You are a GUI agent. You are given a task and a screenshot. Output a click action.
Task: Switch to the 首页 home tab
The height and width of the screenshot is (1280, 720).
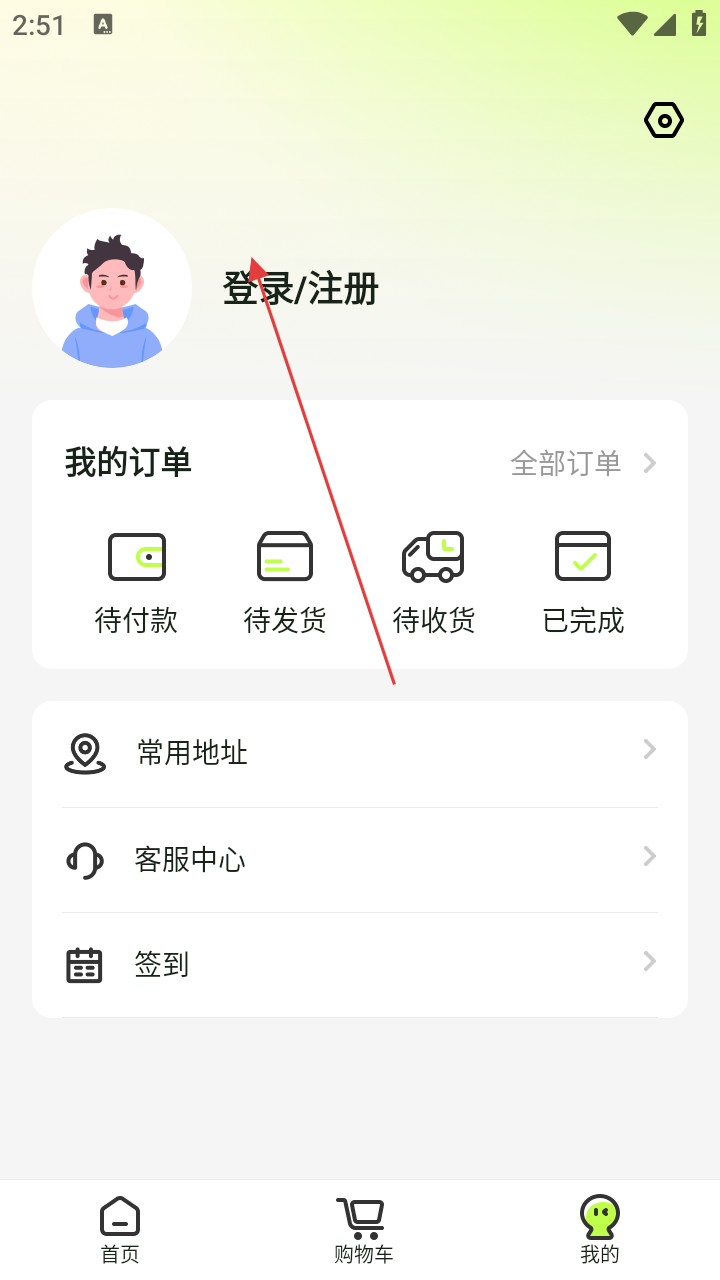point(120,1229)
